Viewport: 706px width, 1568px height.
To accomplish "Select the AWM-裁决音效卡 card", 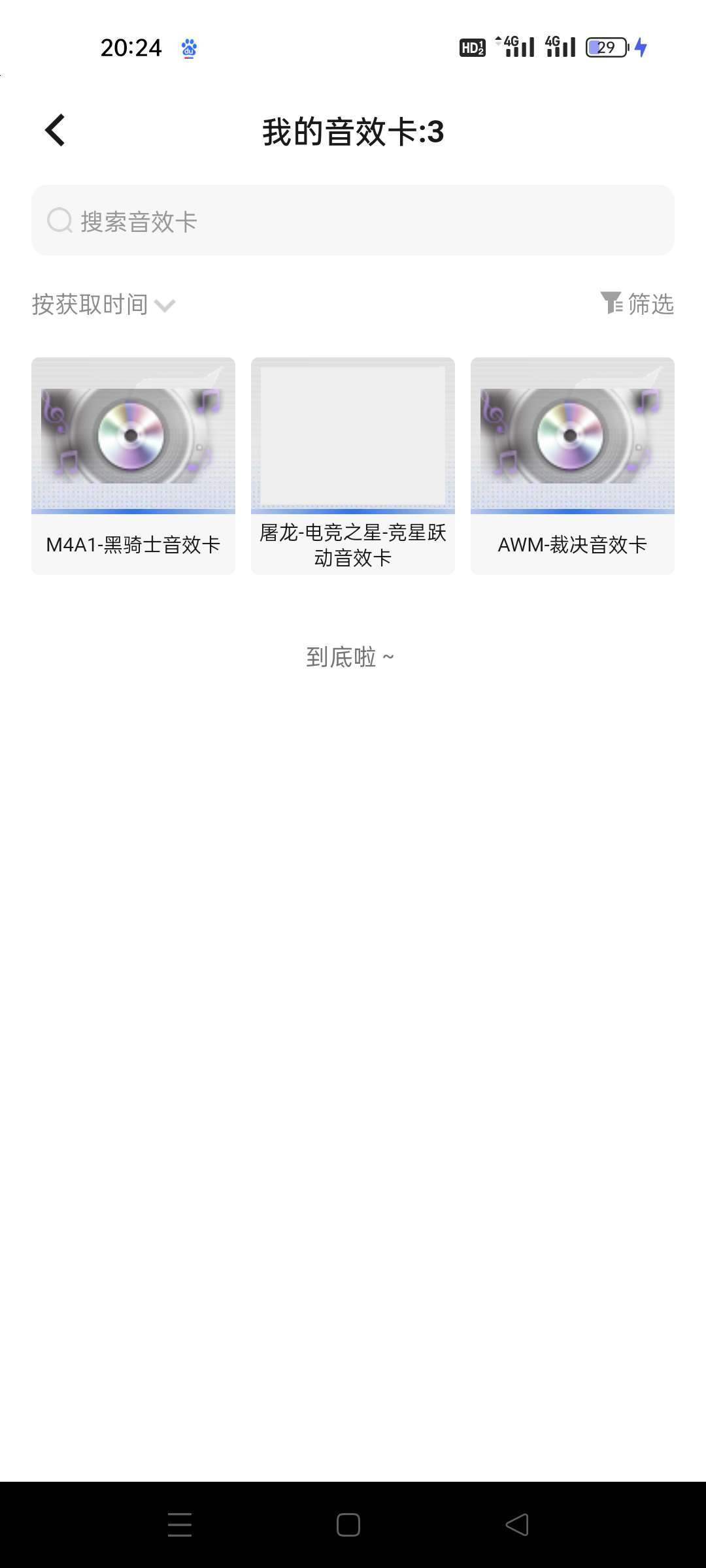I will tap(572, 465).
